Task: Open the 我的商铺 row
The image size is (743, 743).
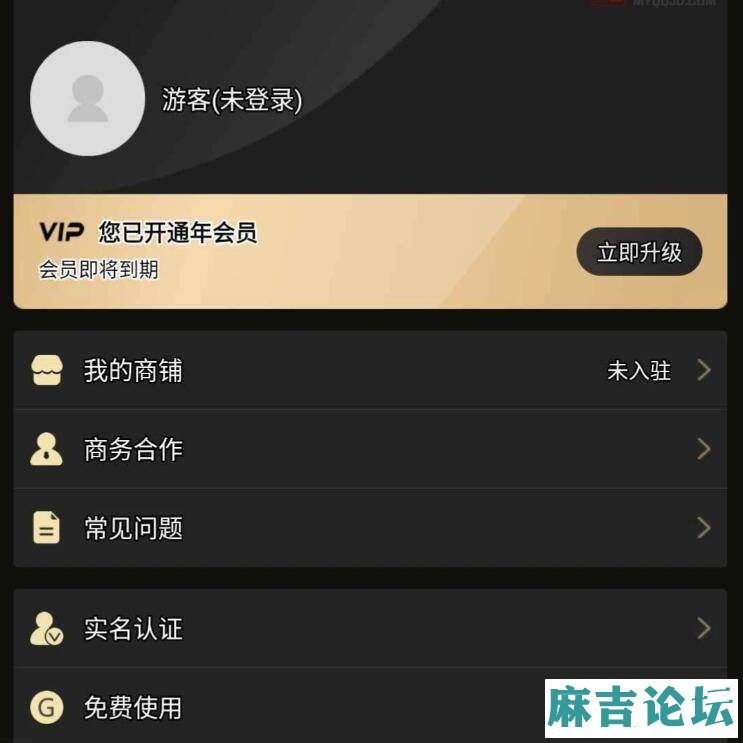Action: pyautogui.click(x=370, y=371)
